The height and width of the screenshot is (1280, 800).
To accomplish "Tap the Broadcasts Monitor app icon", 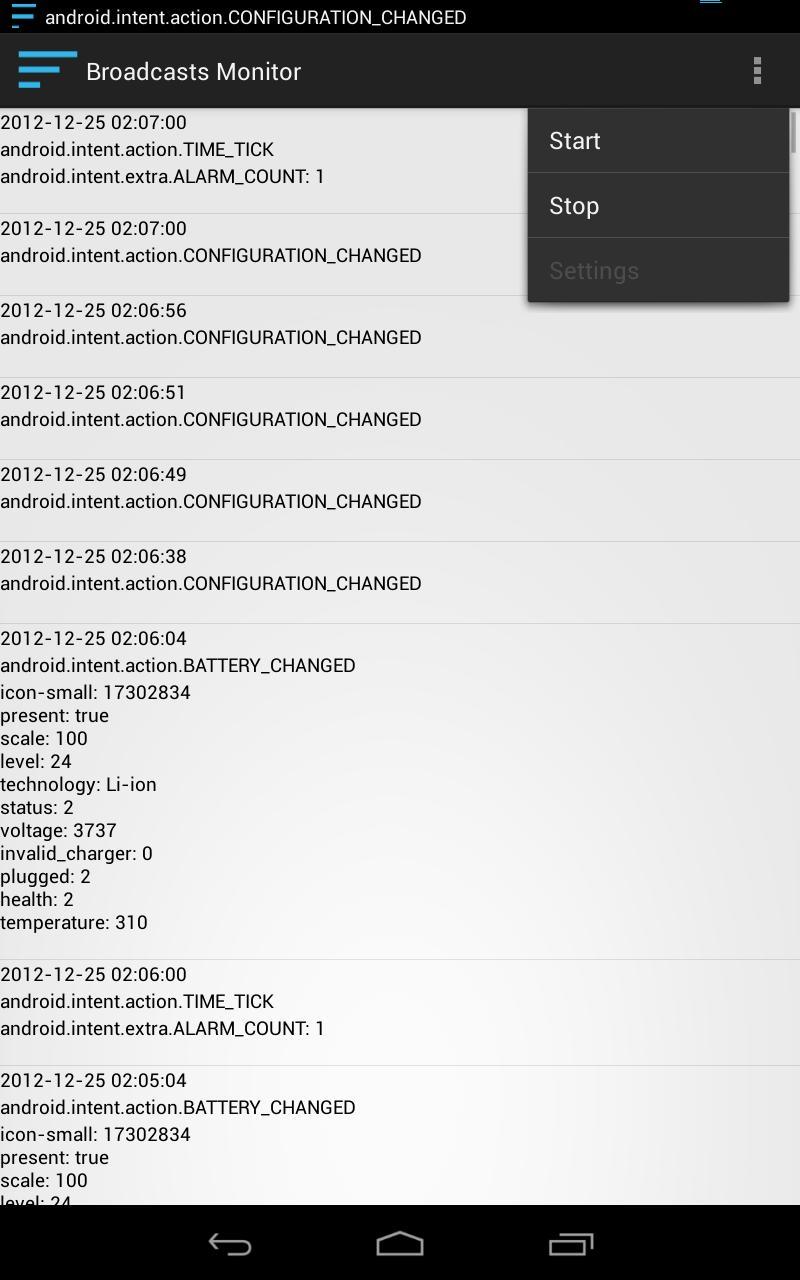I will pyautogui.click(x=47, y=71).
